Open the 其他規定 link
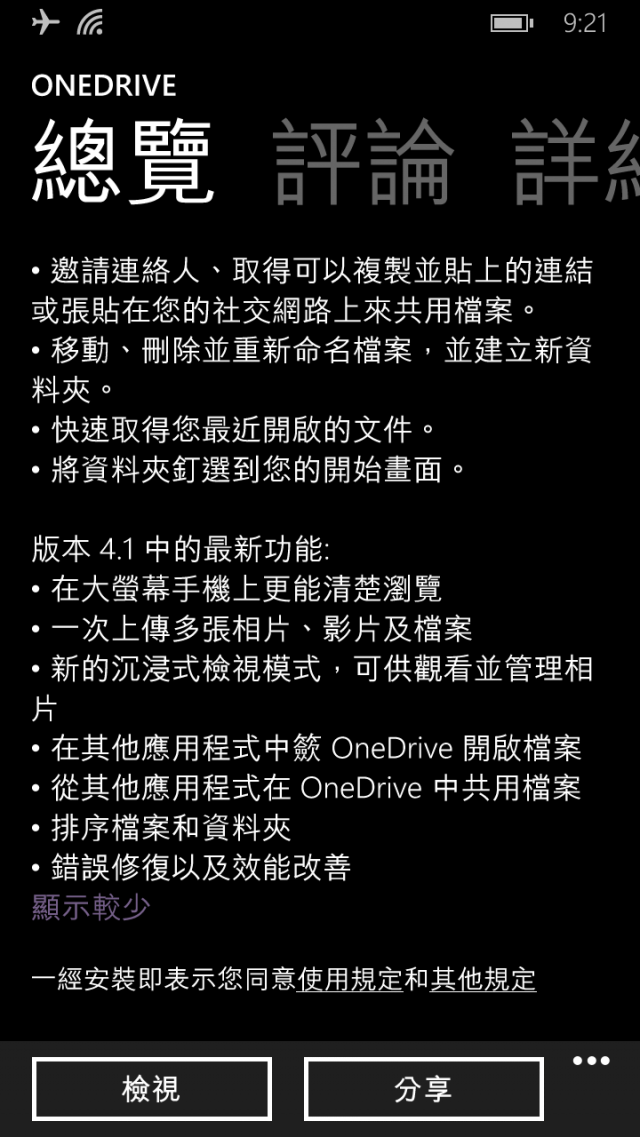 [483, 979]
